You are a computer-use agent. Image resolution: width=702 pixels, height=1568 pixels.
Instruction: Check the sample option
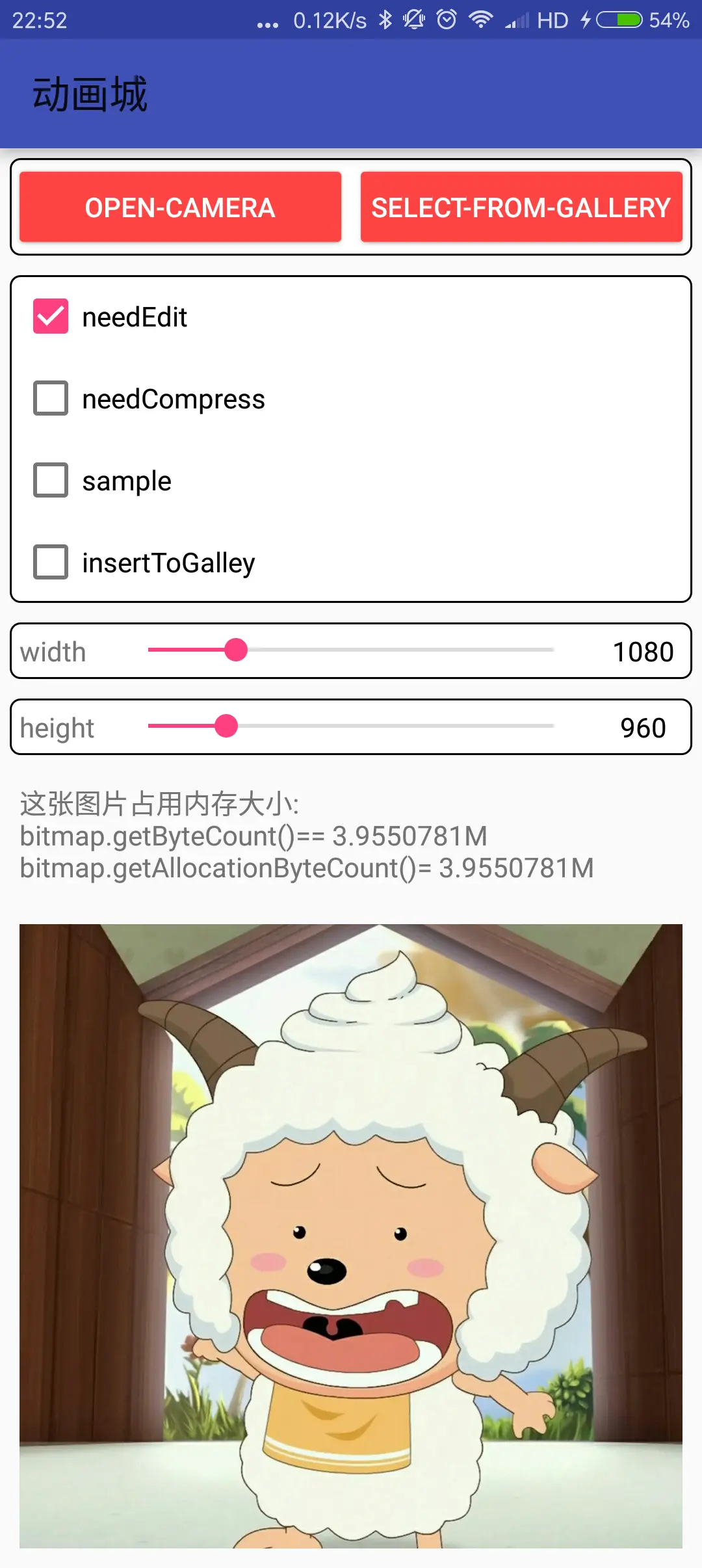pos(51,480)
